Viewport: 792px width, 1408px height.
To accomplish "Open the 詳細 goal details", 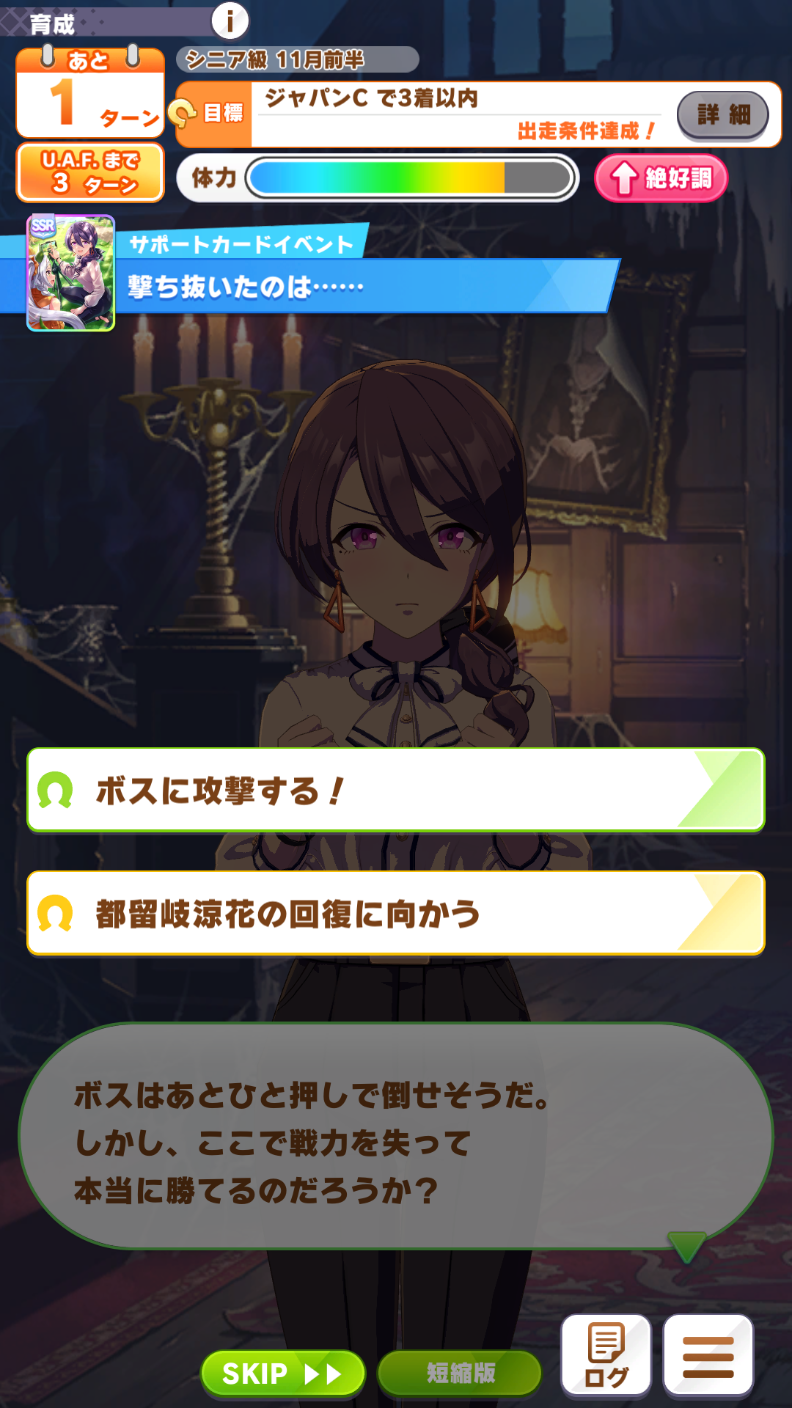I will click(723, 115).
